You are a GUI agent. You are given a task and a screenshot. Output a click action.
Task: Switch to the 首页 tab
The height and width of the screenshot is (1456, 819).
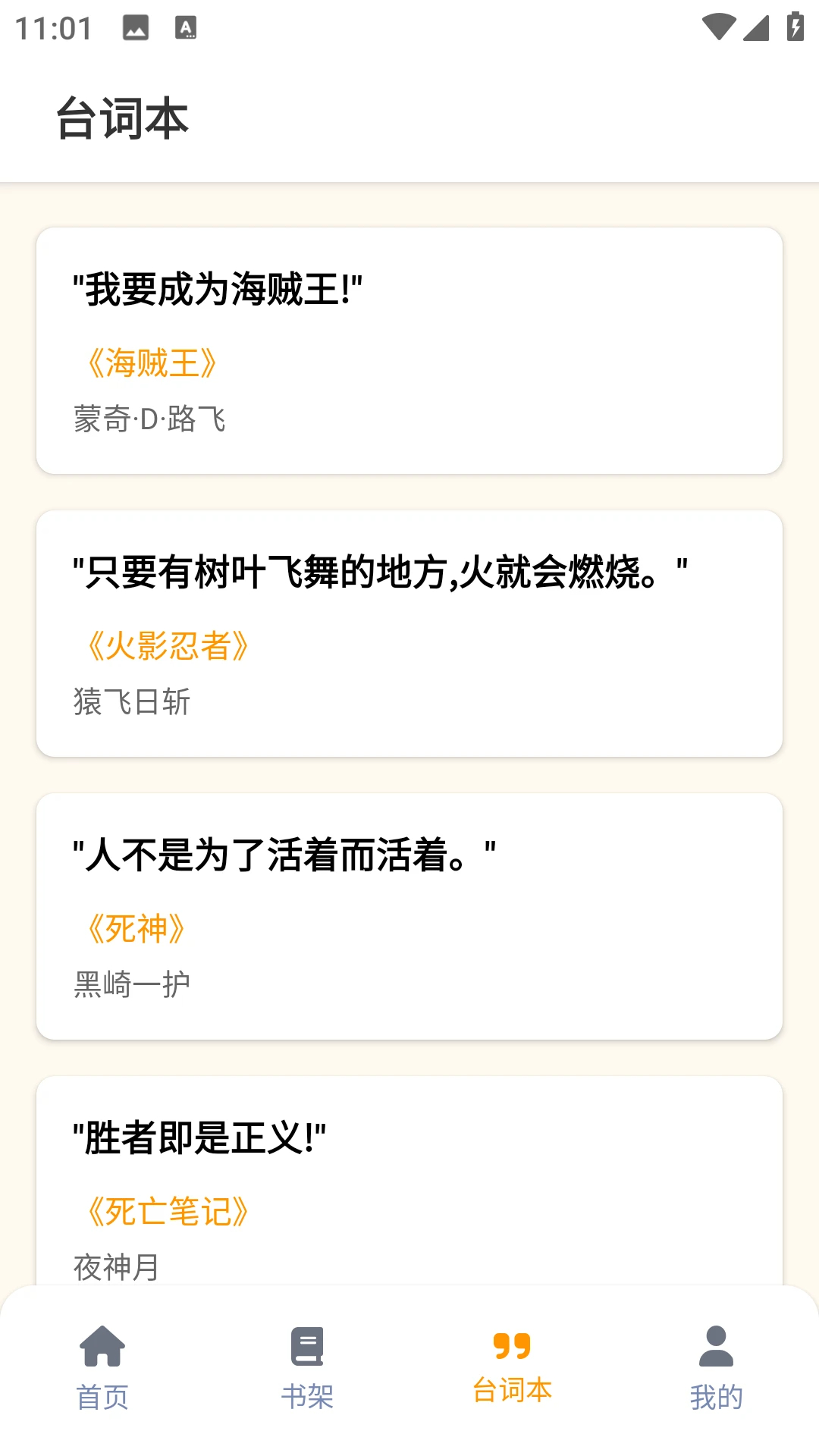[104, 1395]
